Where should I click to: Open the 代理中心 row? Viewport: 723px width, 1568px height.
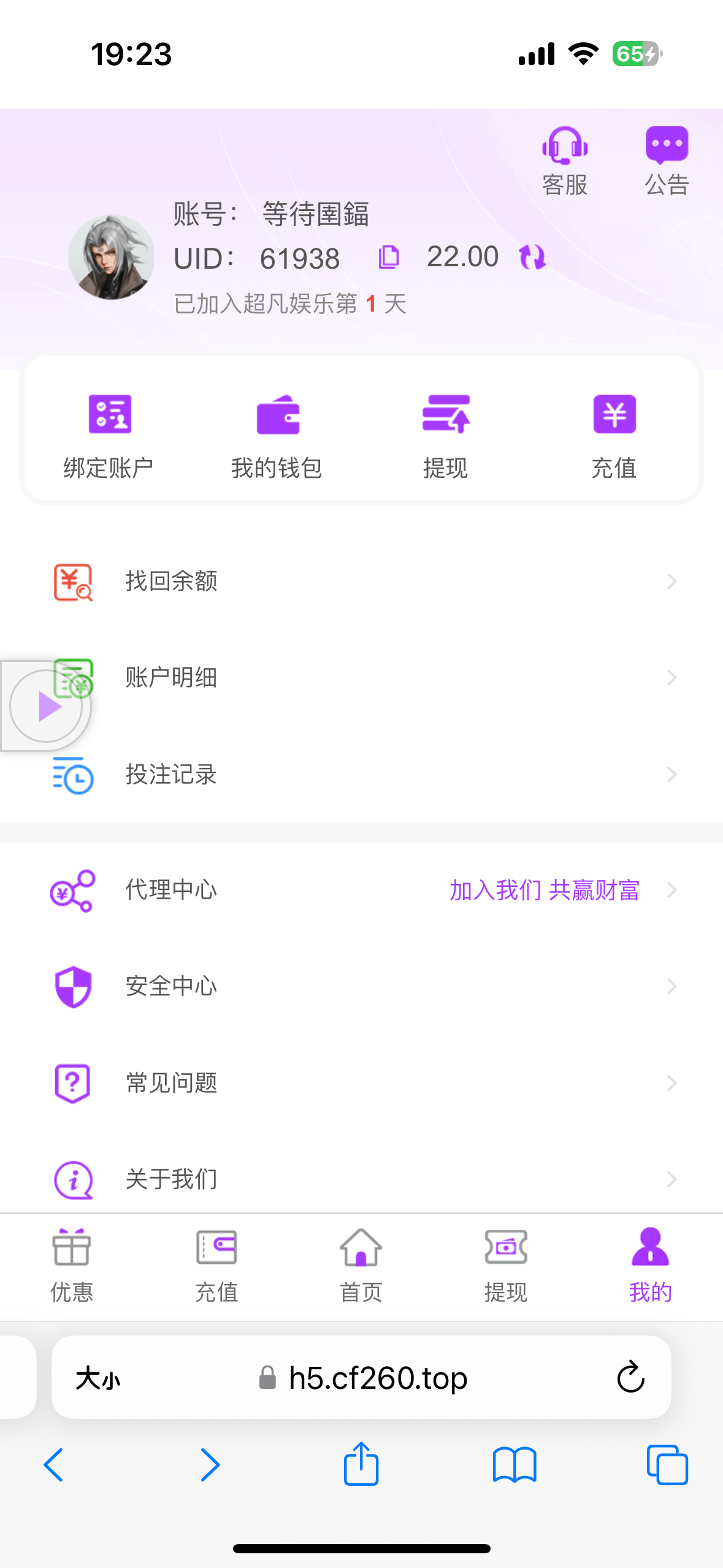(362, 890)
